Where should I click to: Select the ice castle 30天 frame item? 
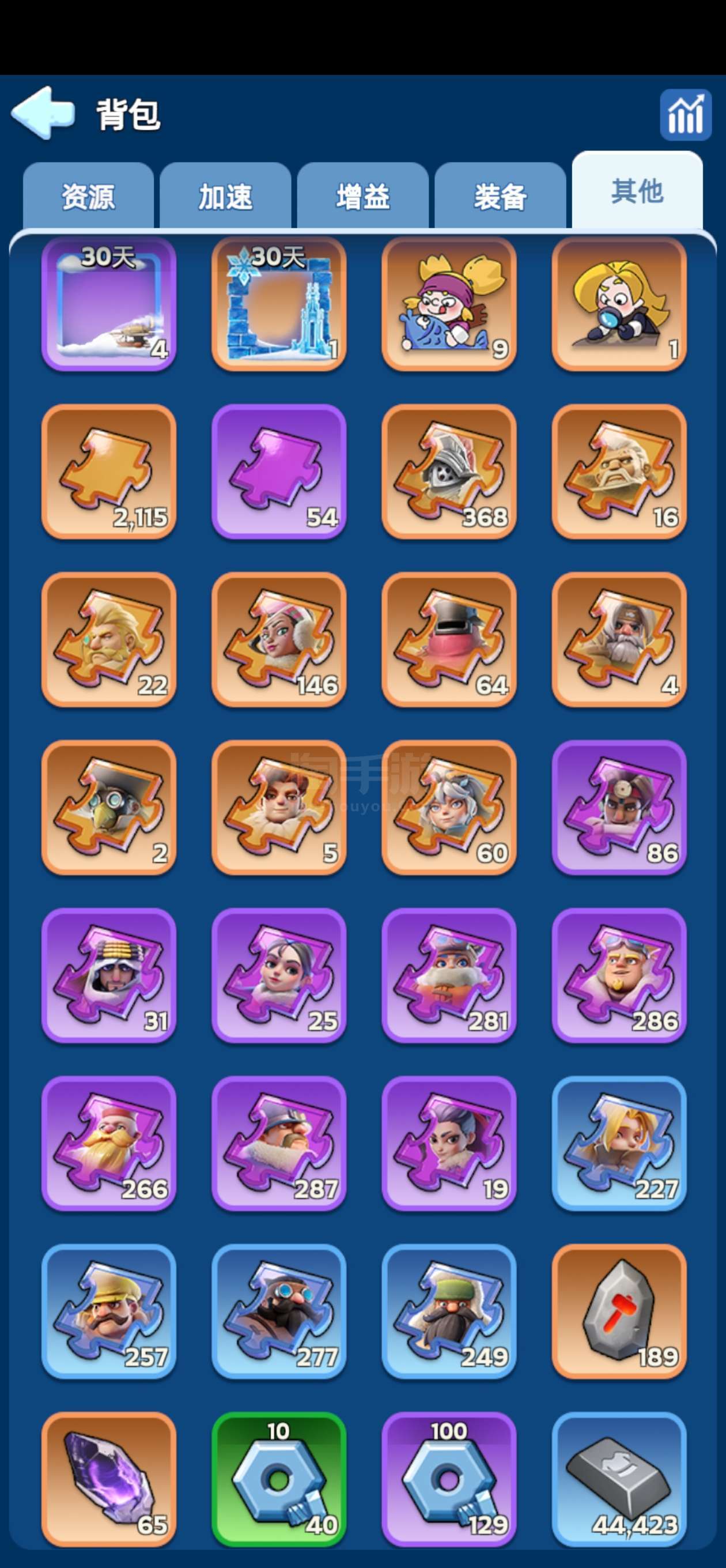[x=279, y=303]
